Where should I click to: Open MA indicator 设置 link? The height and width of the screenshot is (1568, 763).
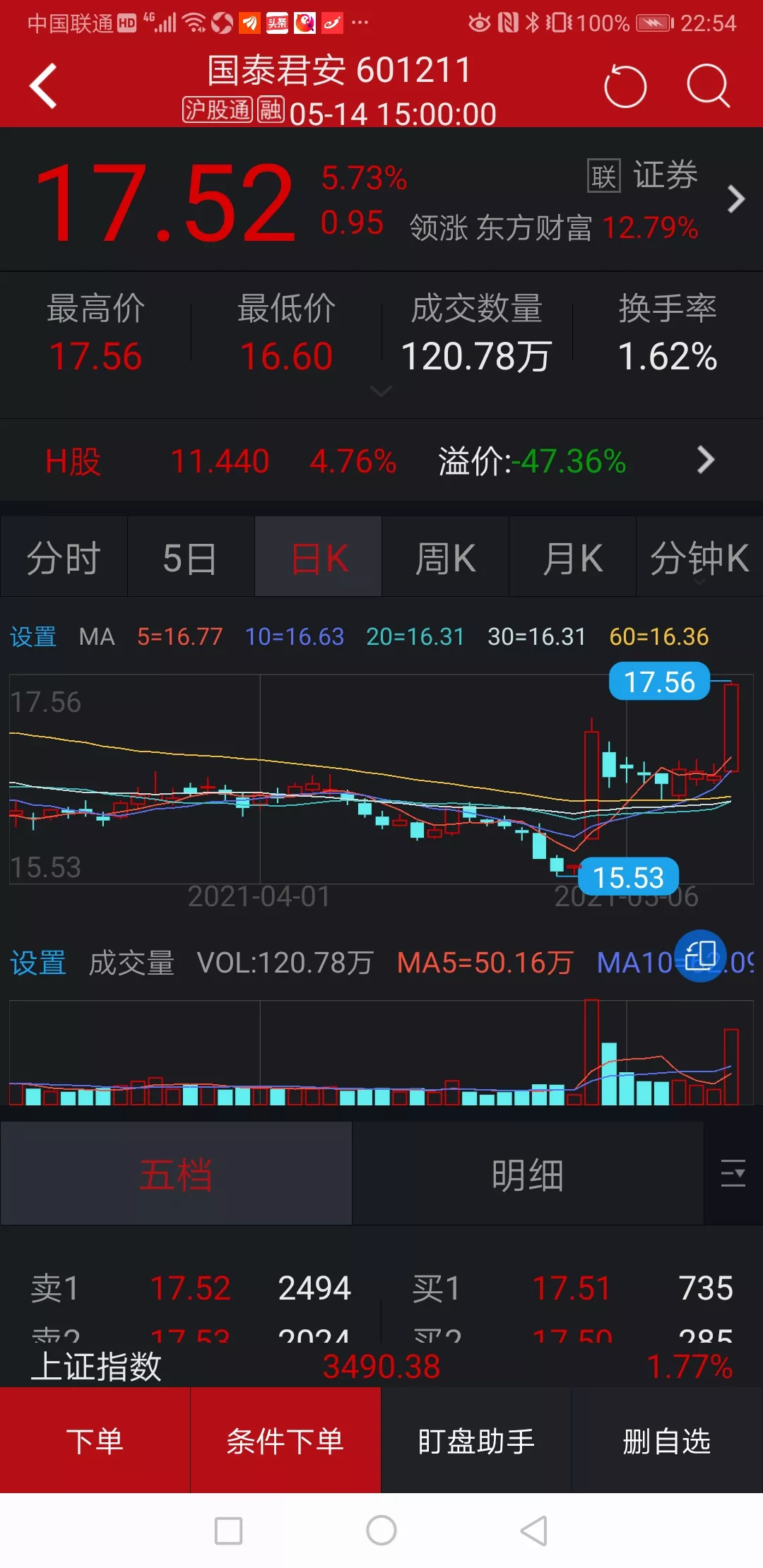[x=32, y=636]
